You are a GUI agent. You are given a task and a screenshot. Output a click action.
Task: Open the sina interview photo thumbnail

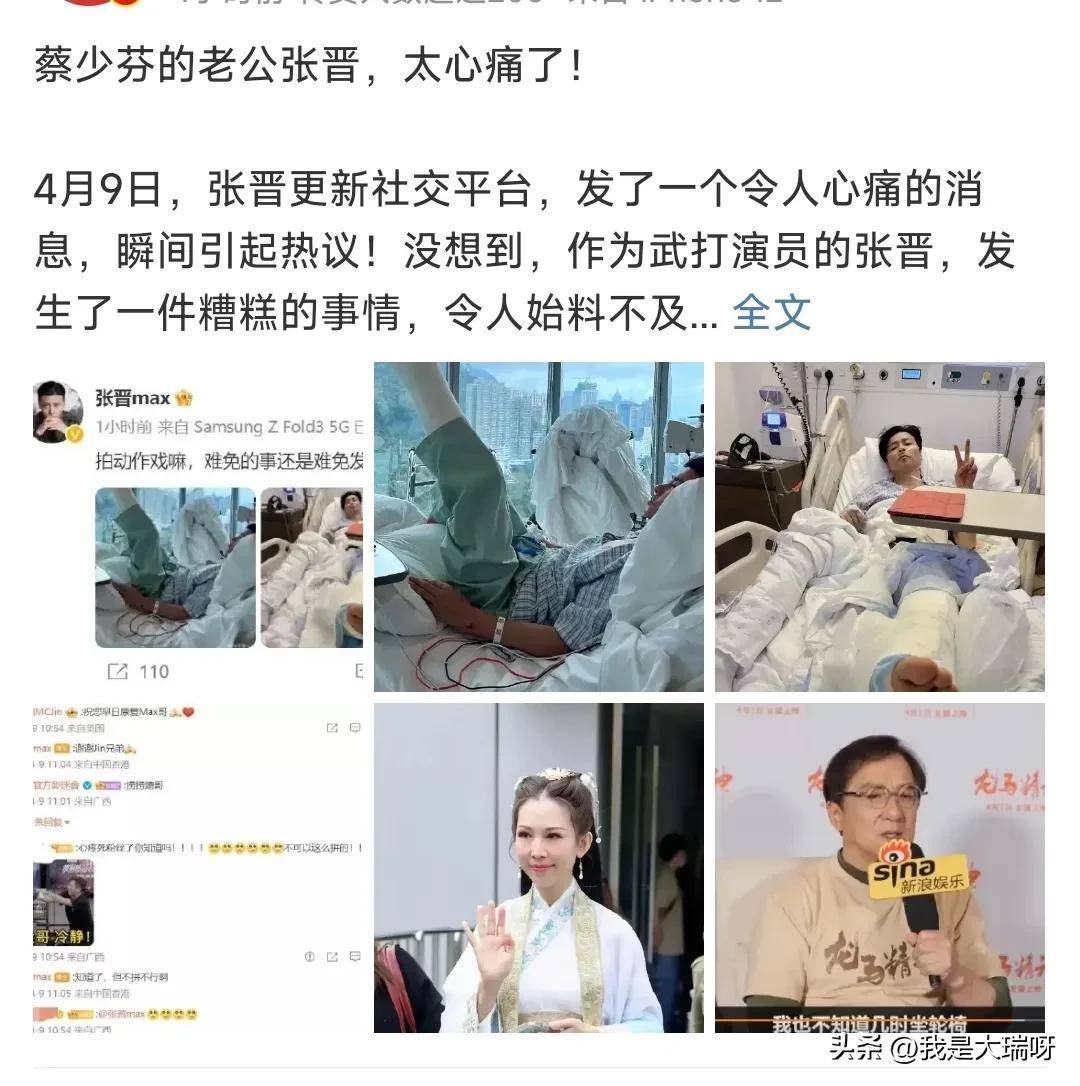879,867
